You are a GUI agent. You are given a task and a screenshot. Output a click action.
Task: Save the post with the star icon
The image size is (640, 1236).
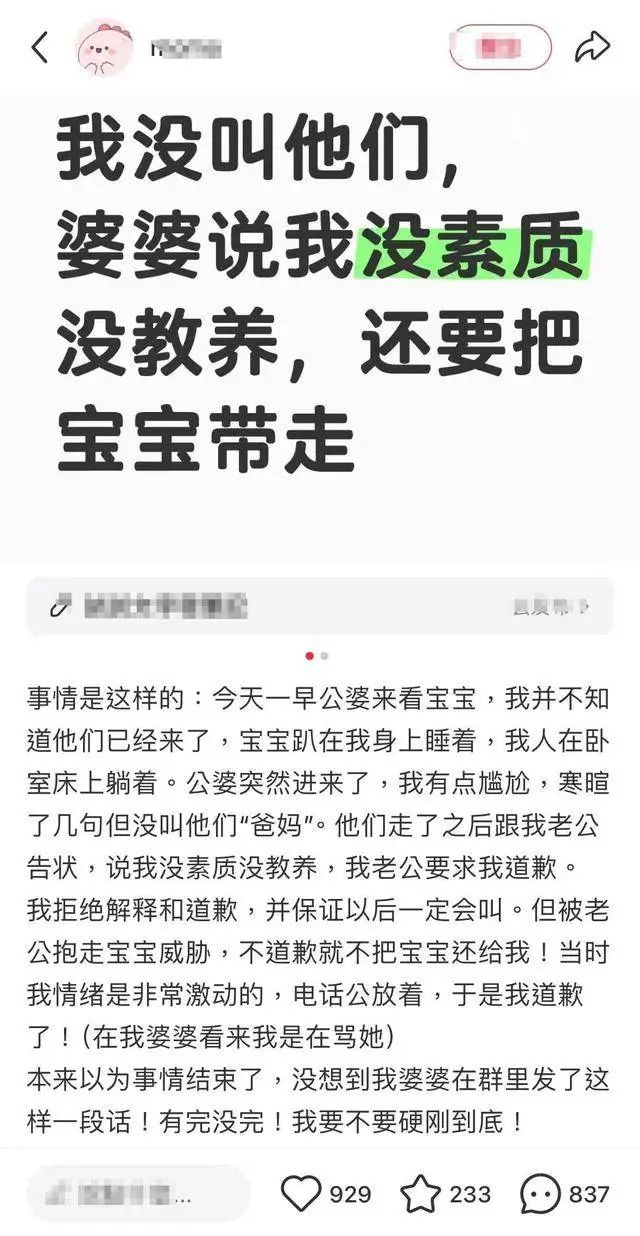click(x=421, y=1194)
